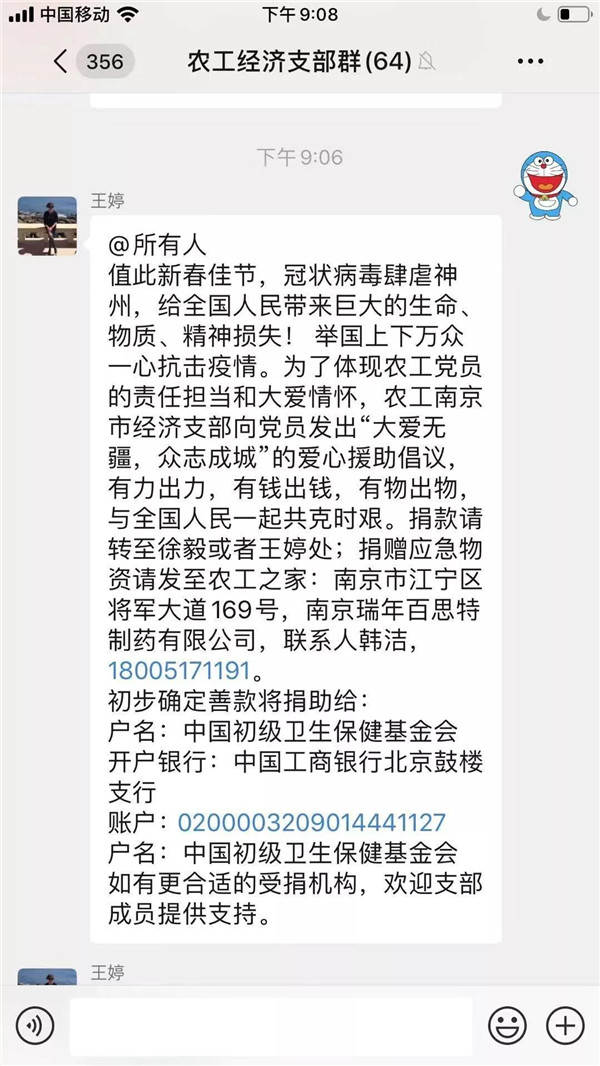Open the plus attachment menu
The width and height of the screenshot is (600, 1066).
565,1026
